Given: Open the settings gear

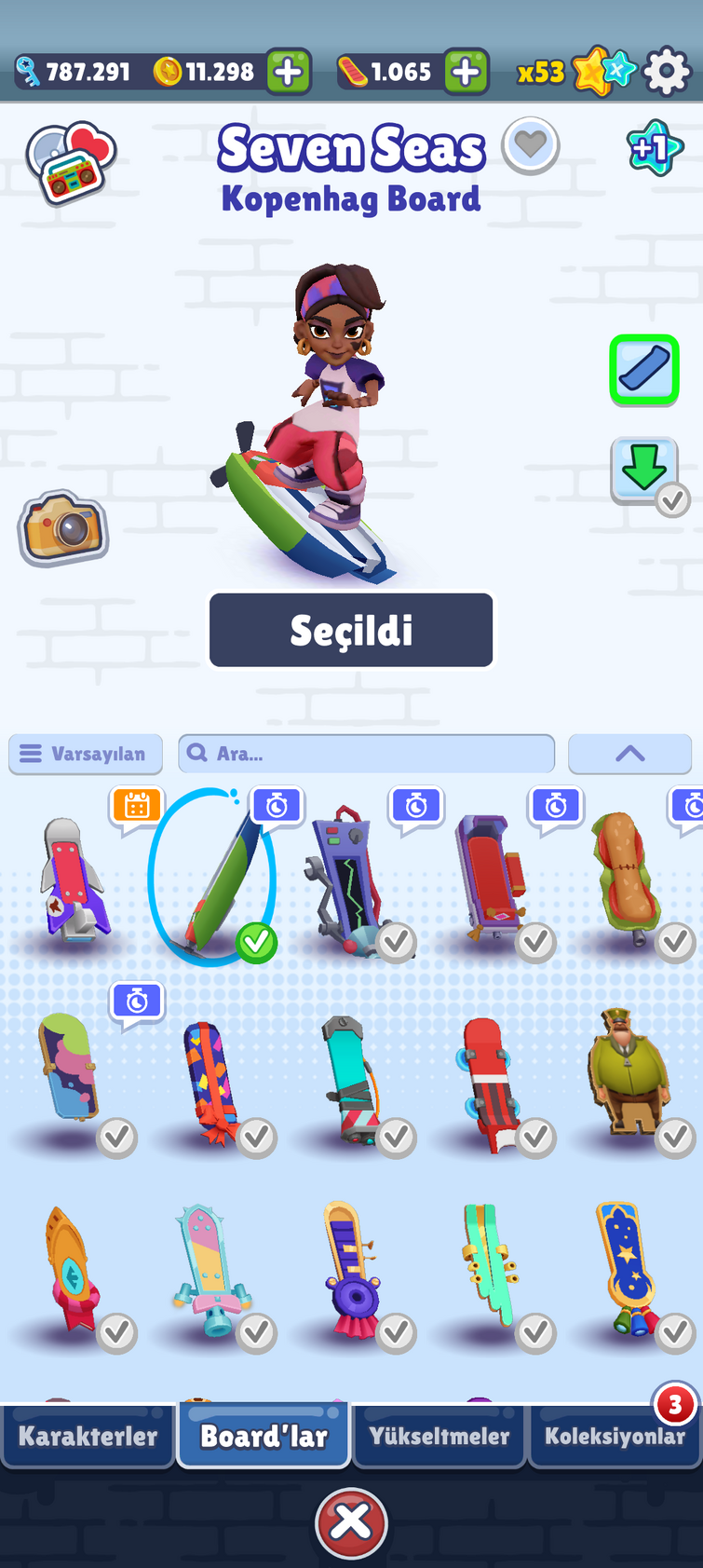Looking at the screenshot, I should 667,72.
